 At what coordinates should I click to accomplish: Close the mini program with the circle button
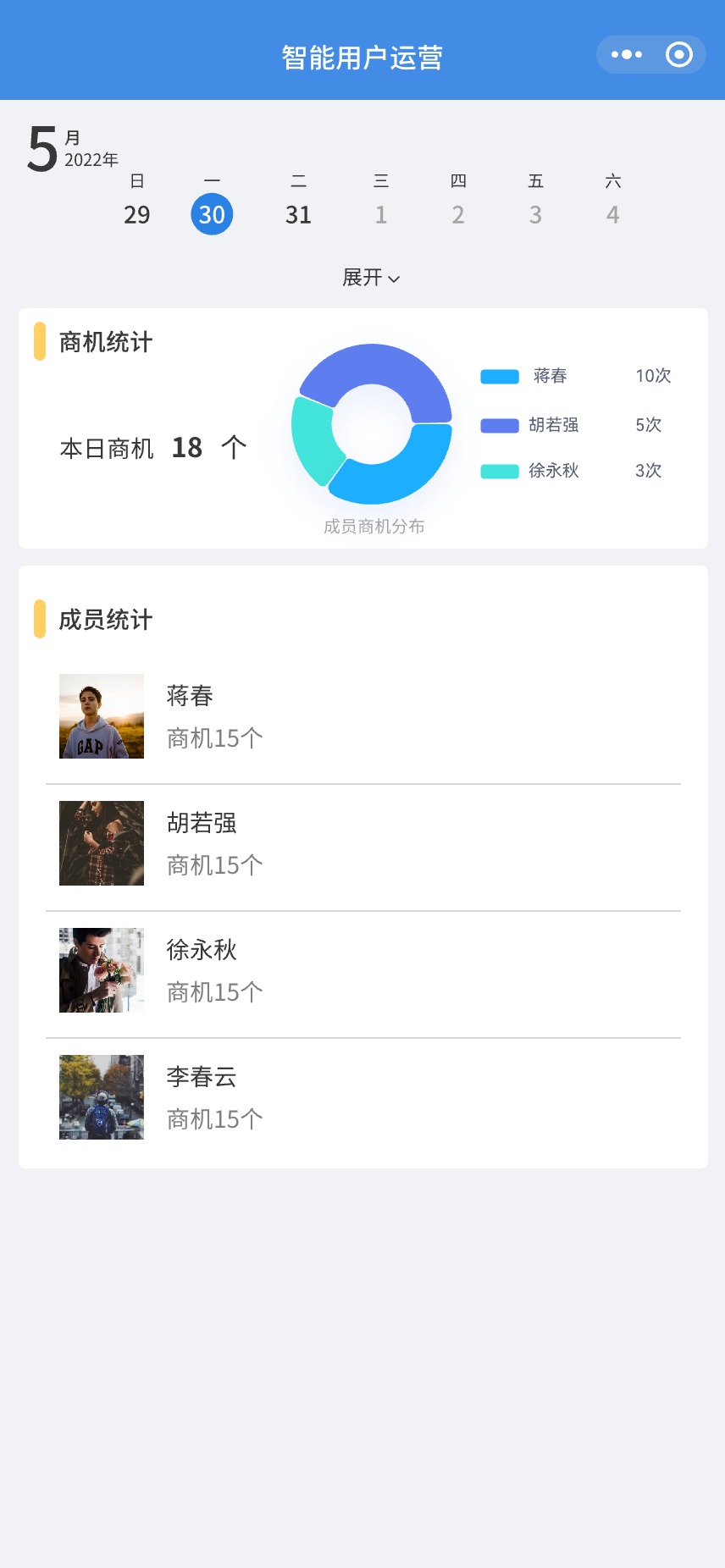pos(679,55)
